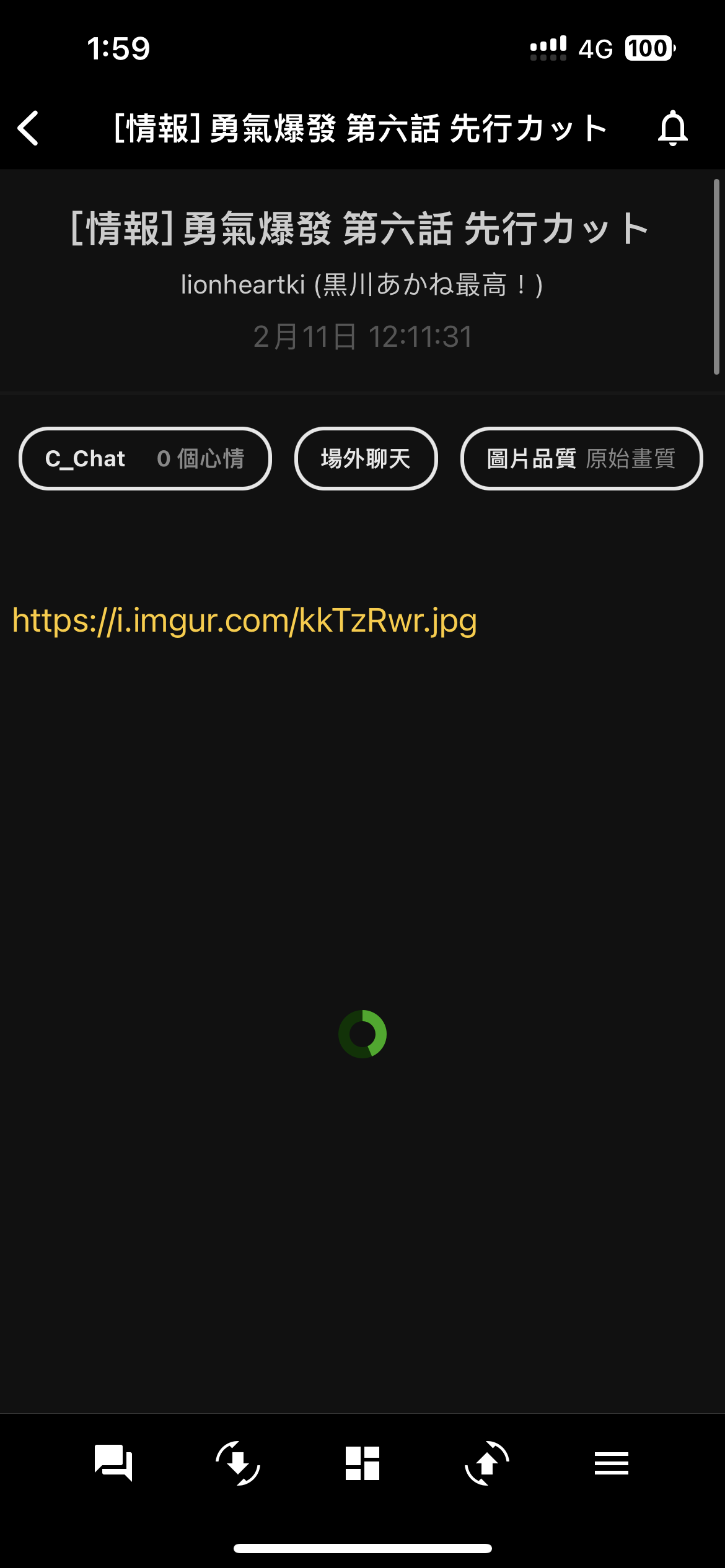Tap the C_Chat mood chip

pyautogui.click(x=145, y=459)
